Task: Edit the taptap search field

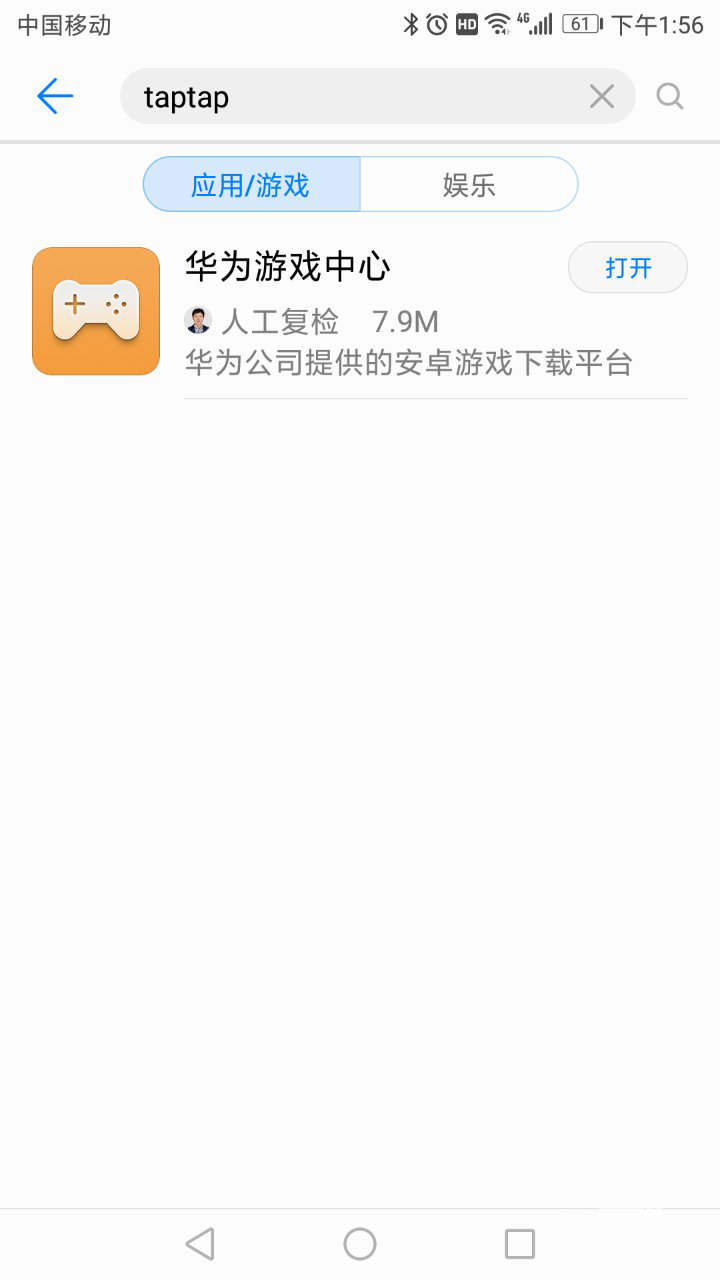Action: 350,97
